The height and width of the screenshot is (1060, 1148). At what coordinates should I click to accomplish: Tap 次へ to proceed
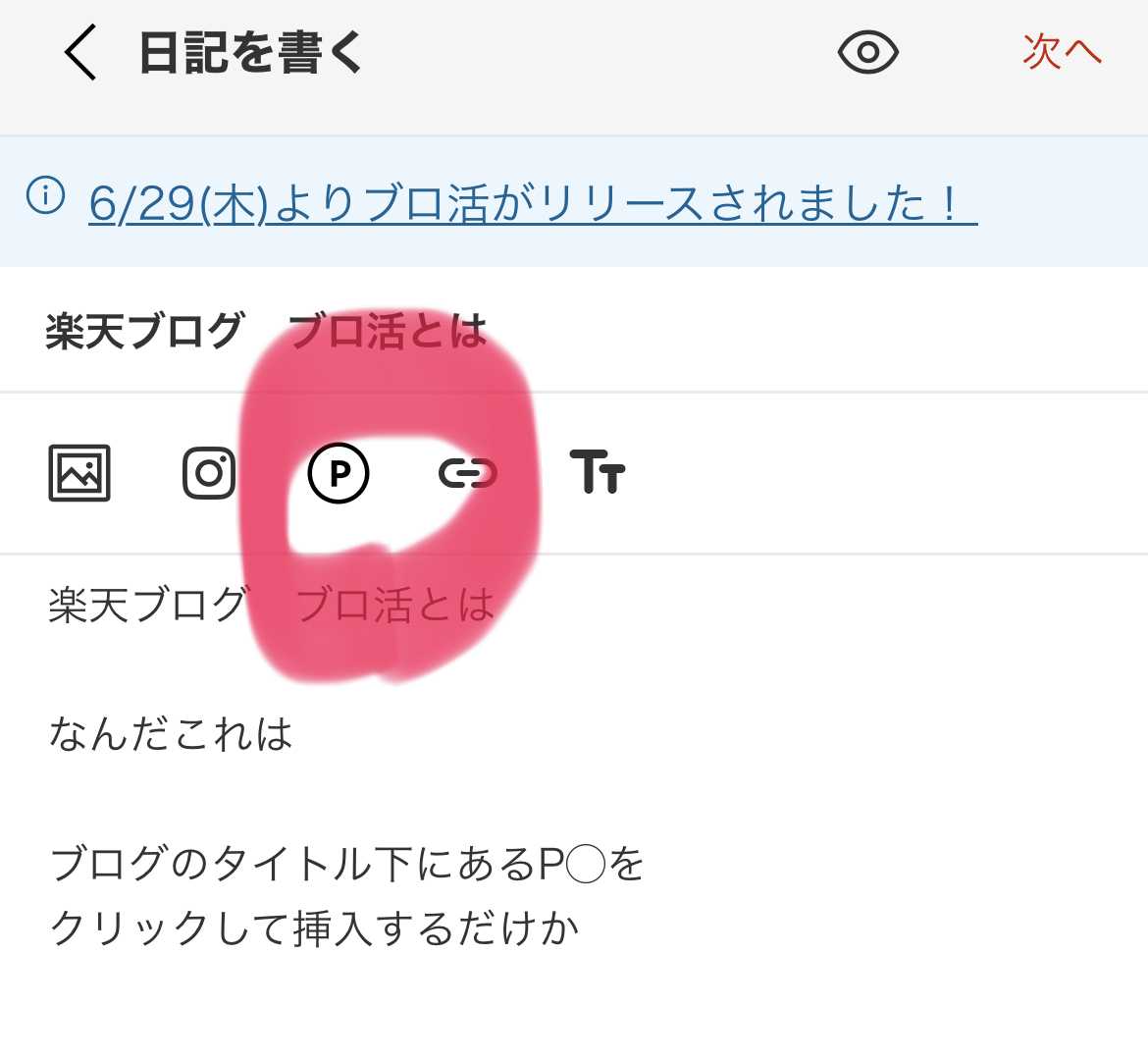coord(1062,52)
